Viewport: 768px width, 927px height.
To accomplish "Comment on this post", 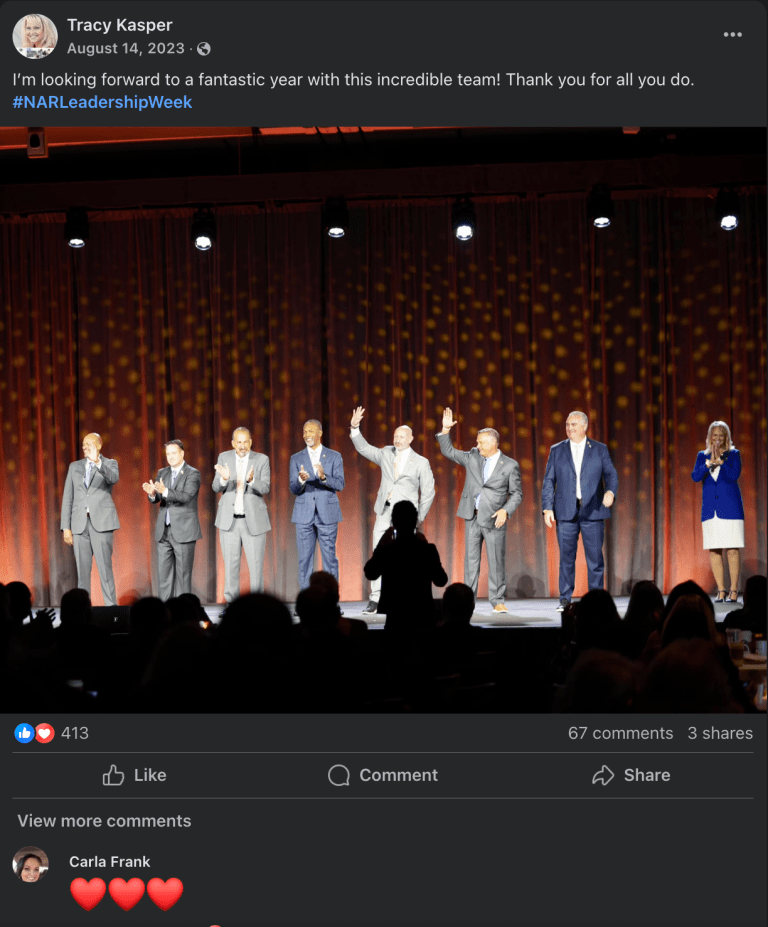I will 383,775.
